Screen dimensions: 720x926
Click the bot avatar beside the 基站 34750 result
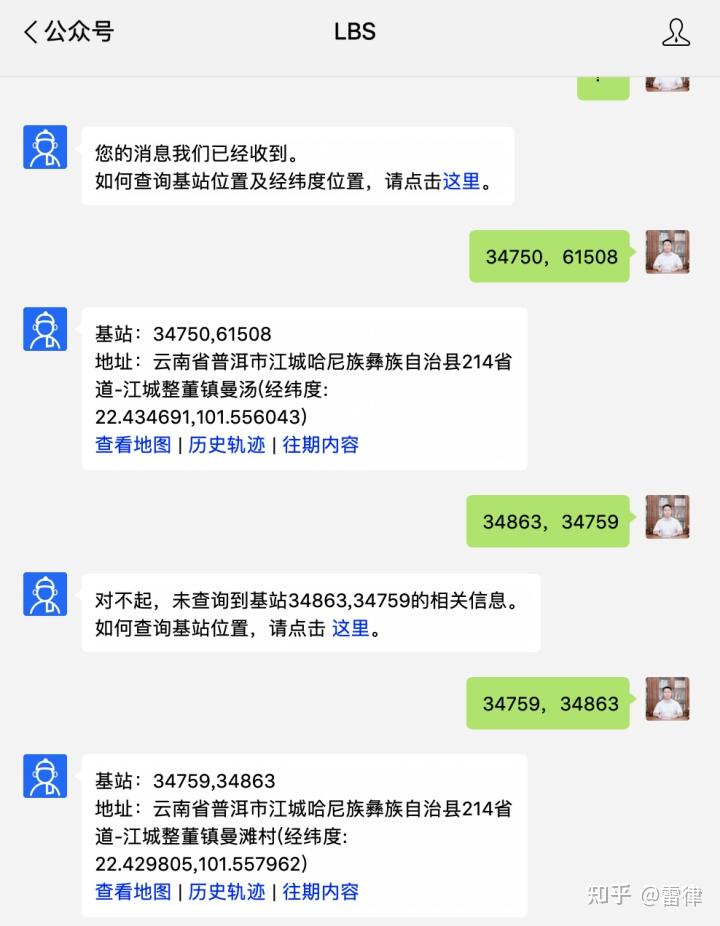click(x=44, y=329)
